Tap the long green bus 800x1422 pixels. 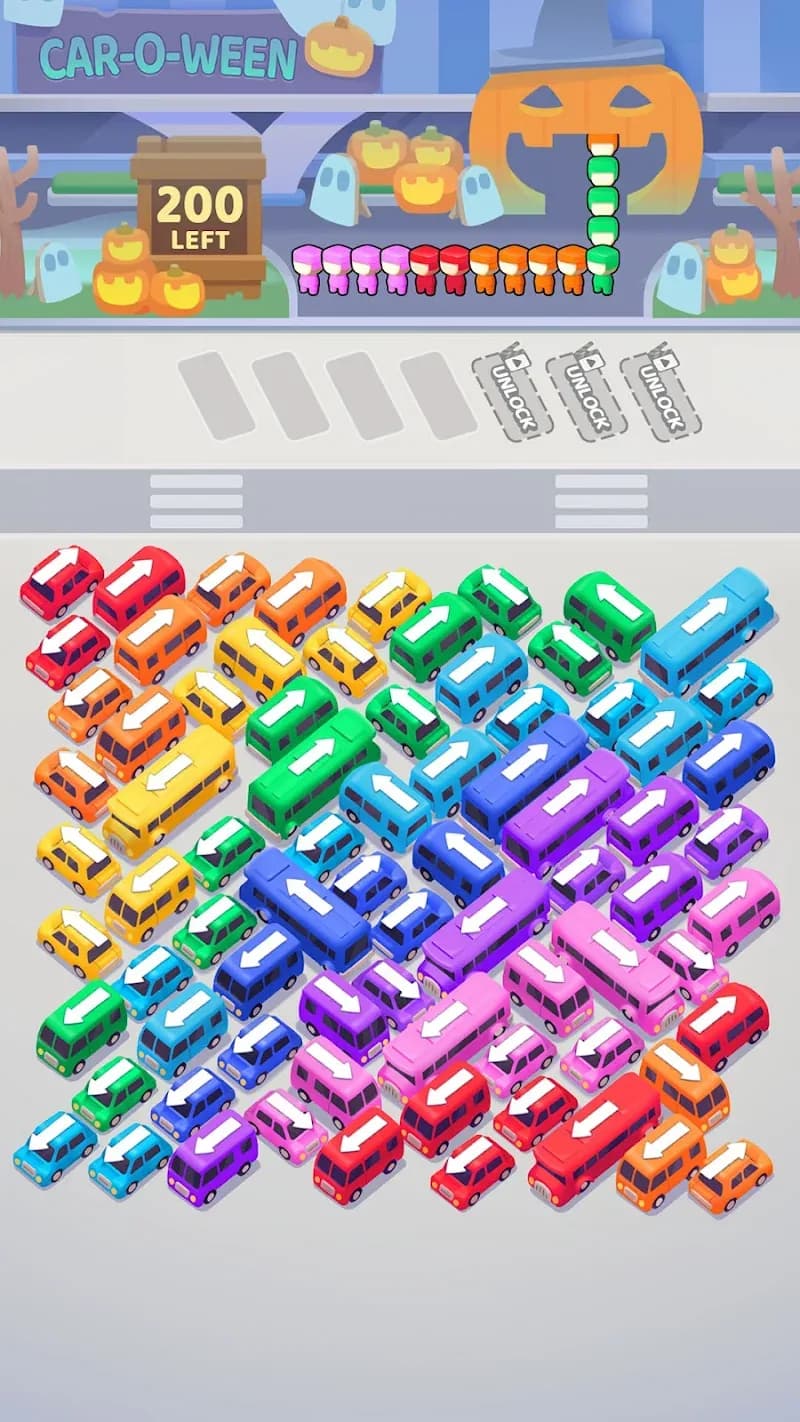312,771
